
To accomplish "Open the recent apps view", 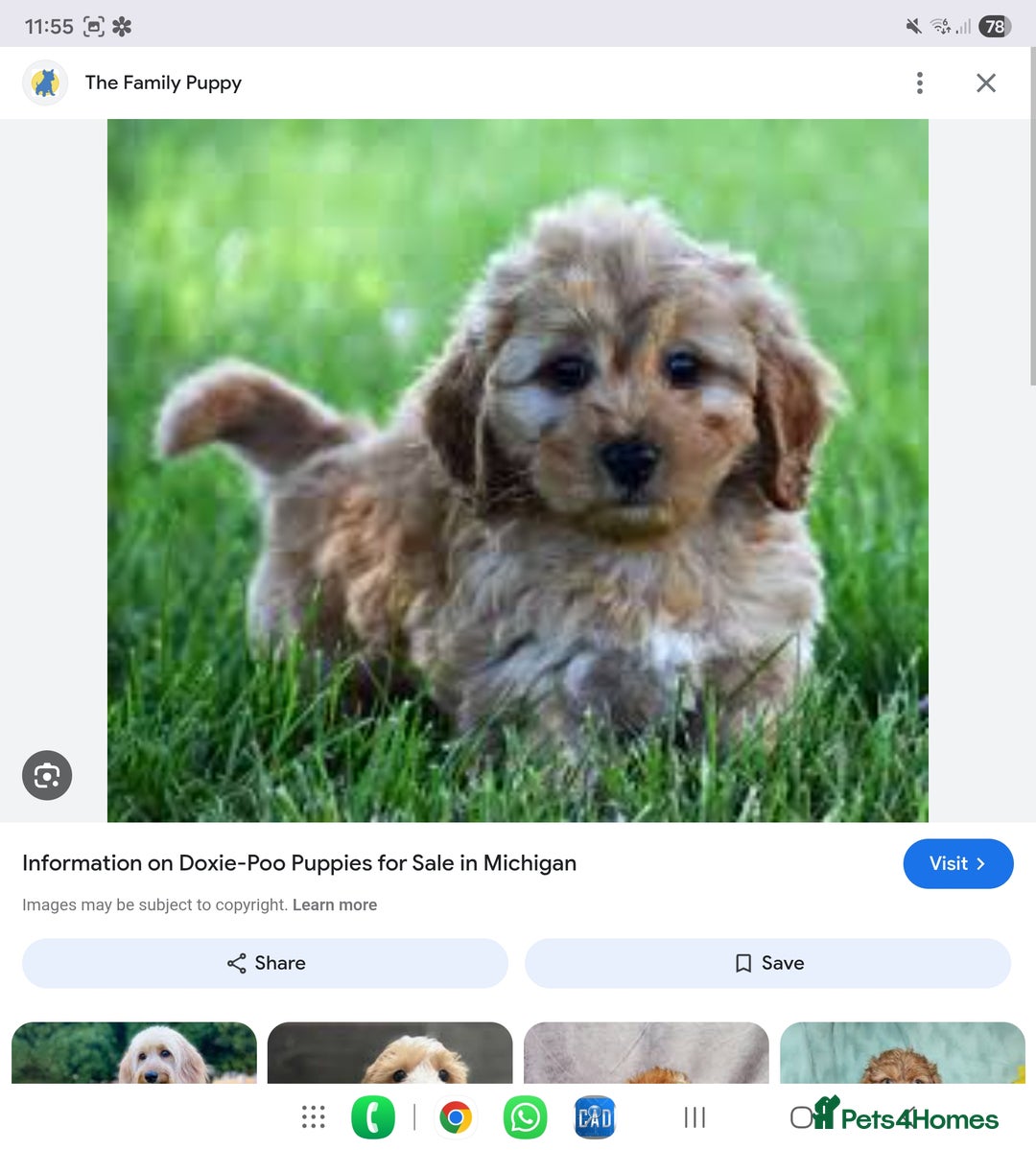I will 695,1117.
